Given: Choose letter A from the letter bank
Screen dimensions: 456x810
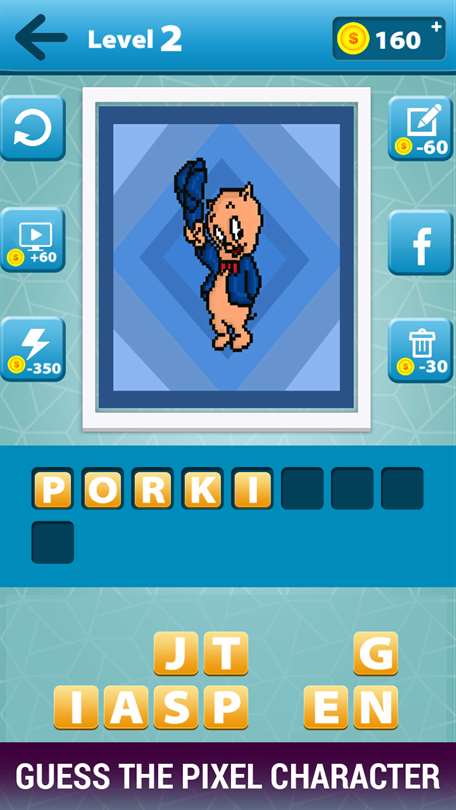Looking at the screenshot, I should (126, 707).
